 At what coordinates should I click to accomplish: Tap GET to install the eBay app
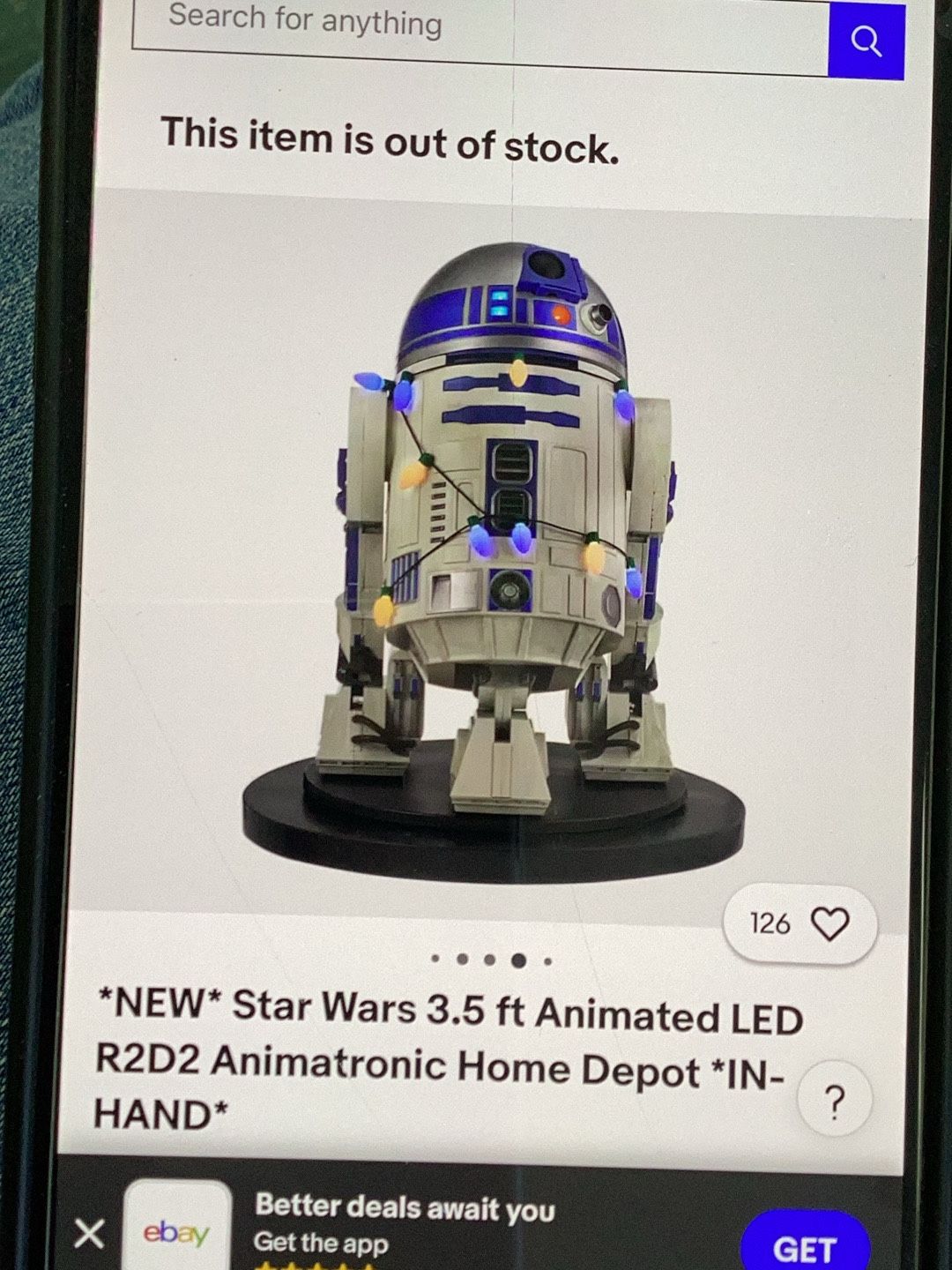coord(804,1245)
